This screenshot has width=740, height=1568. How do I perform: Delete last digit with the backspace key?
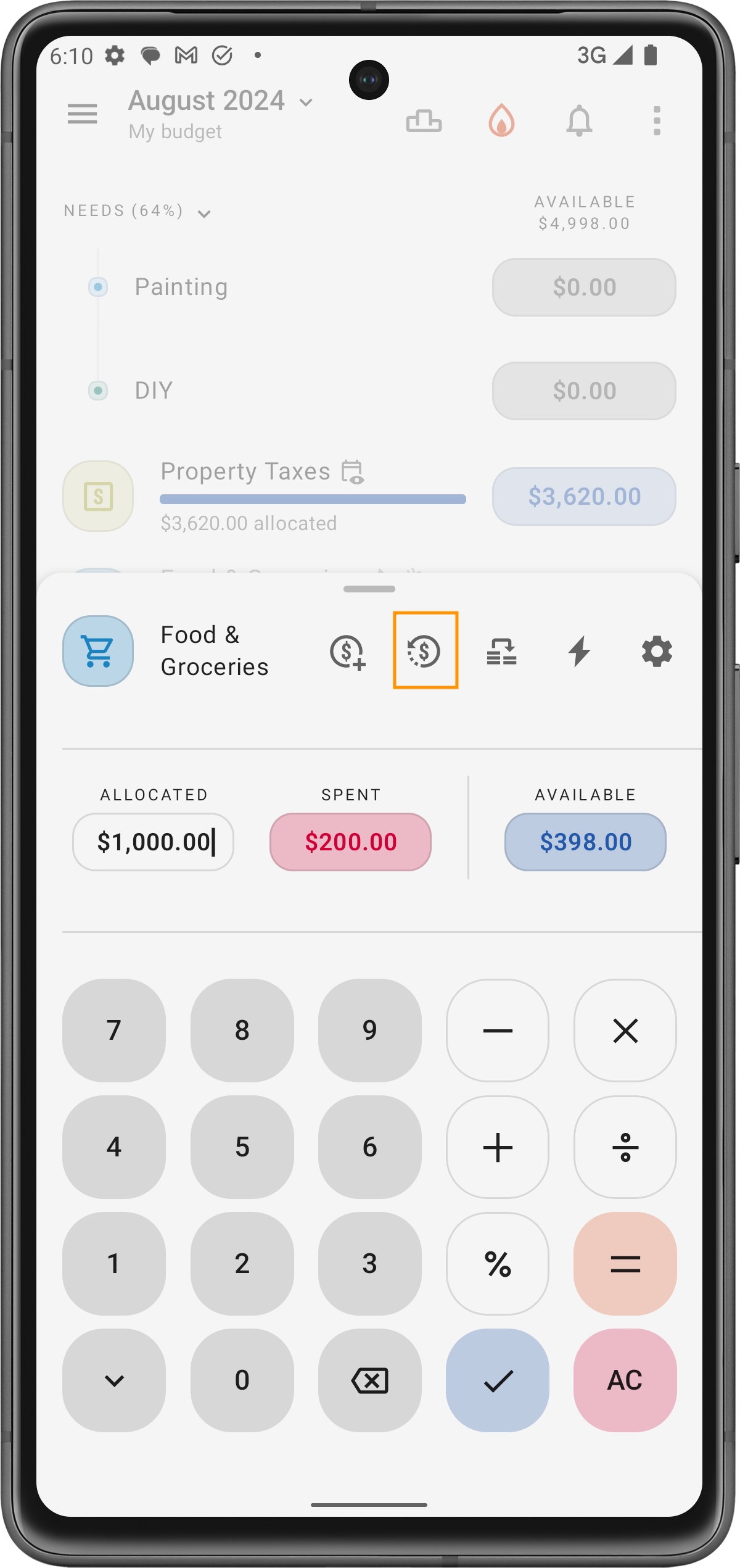pos(369,1380)
